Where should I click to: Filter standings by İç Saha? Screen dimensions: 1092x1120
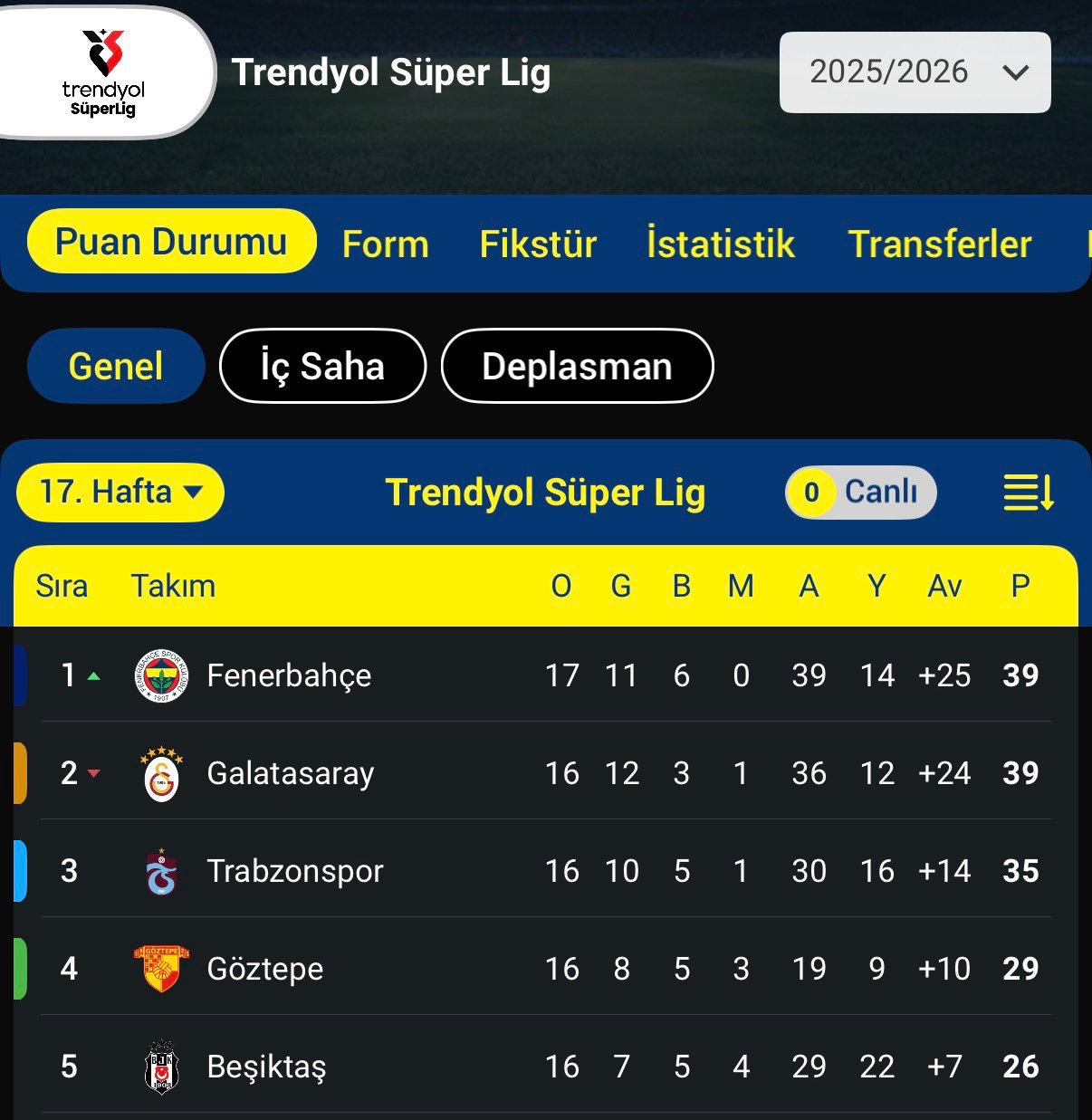(322, 366)
